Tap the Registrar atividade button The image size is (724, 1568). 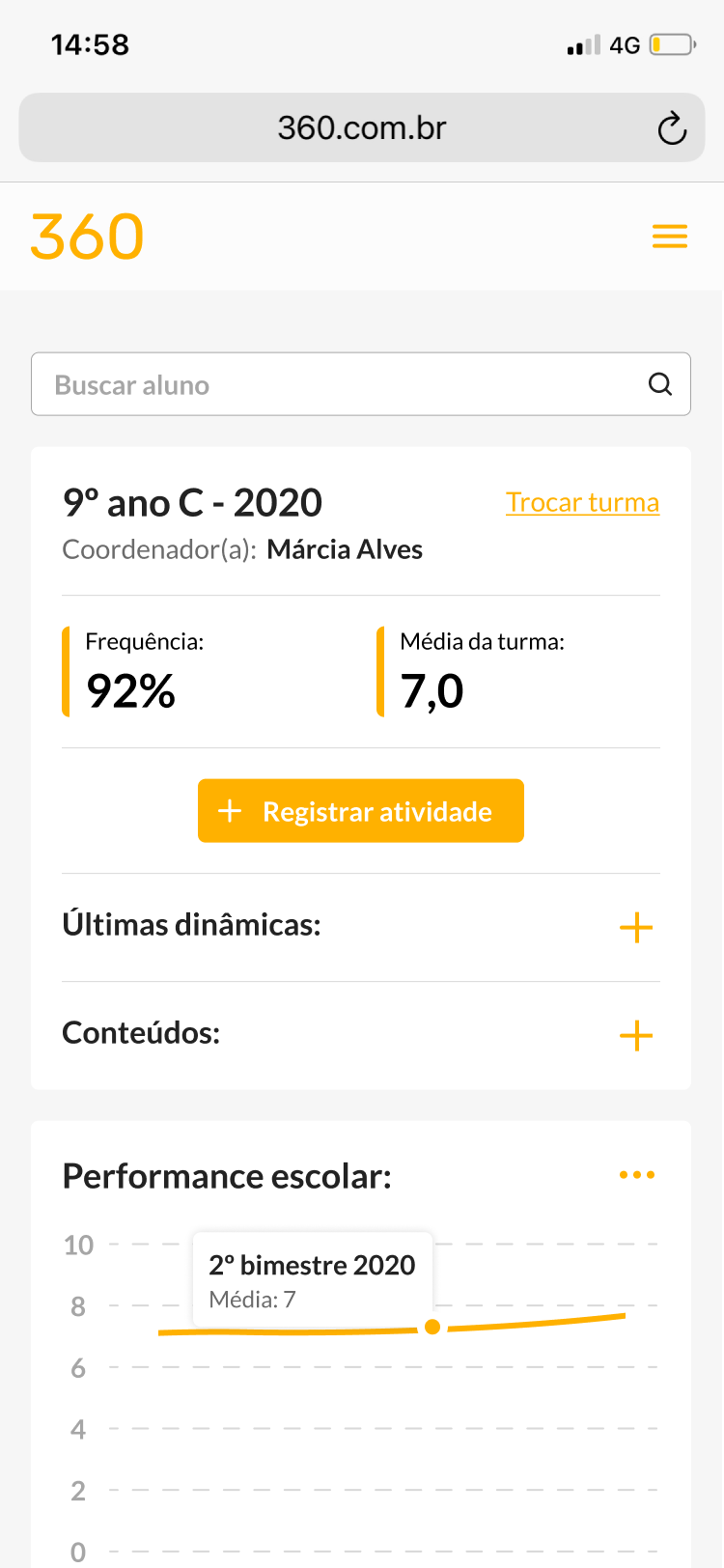click(x=361, y=811)
